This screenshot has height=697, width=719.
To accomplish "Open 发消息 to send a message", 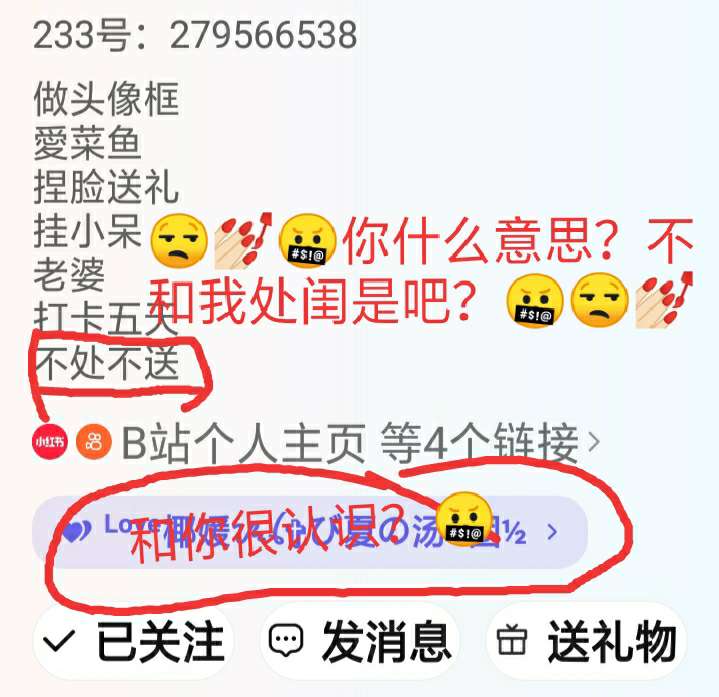I will tap(360, 641).
